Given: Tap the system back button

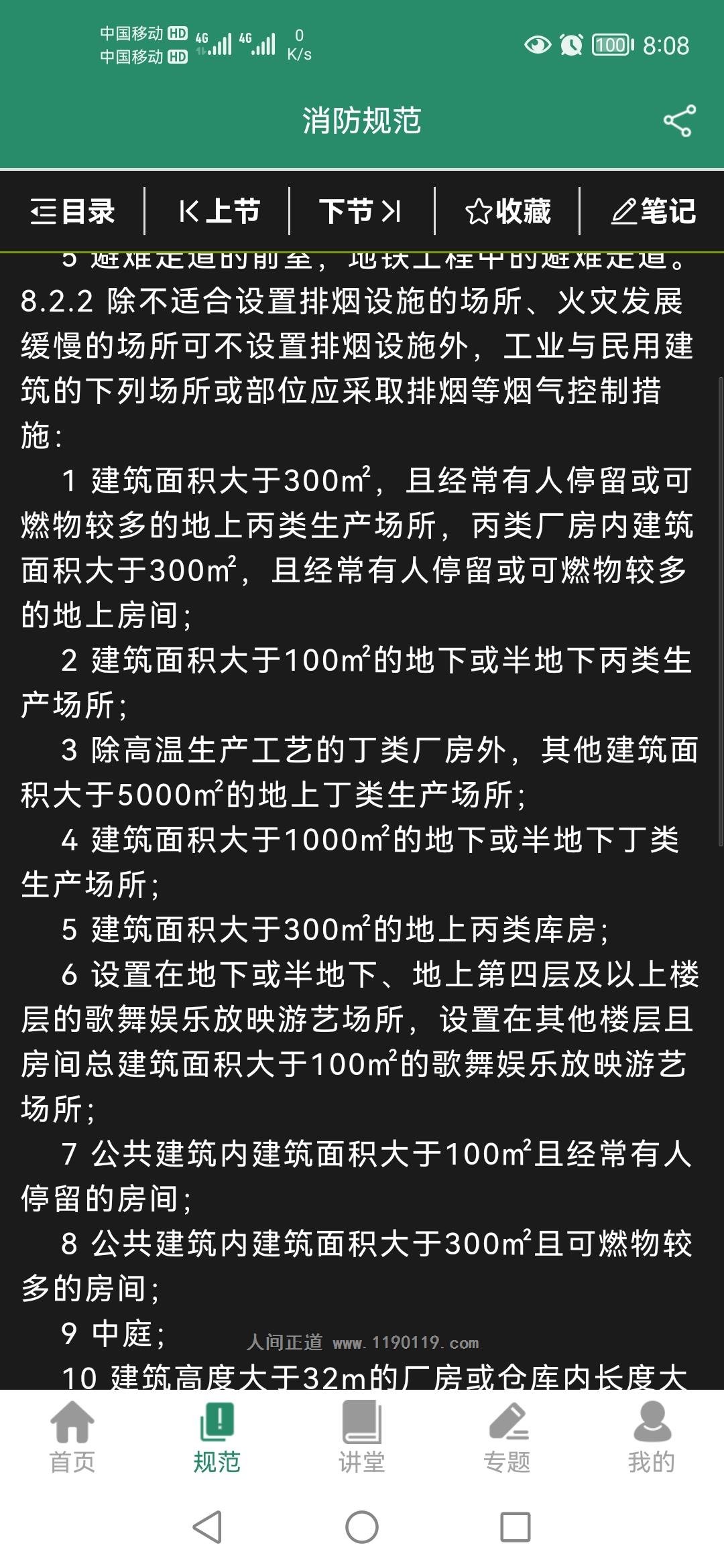Looking at the screenshot, I should (x=207, y=1528).
